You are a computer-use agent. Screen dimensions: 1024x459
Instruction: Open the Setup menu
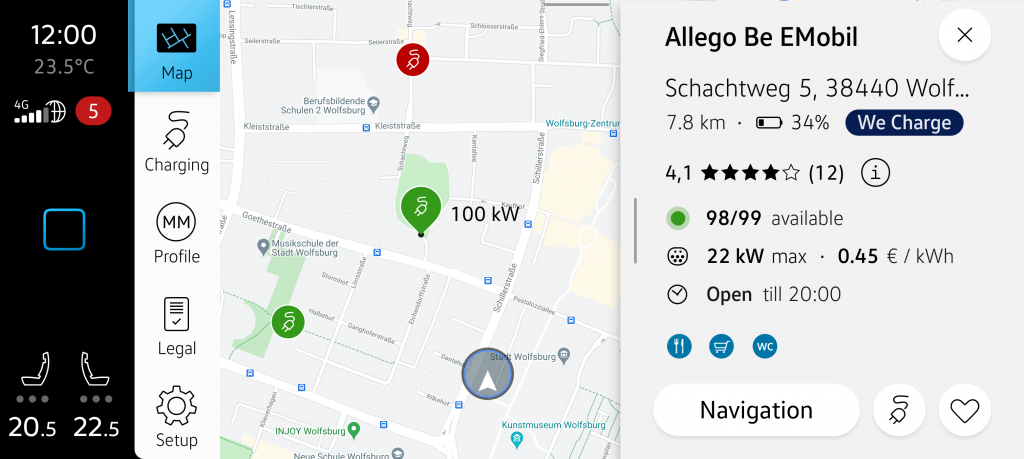(x=176, y=417)
